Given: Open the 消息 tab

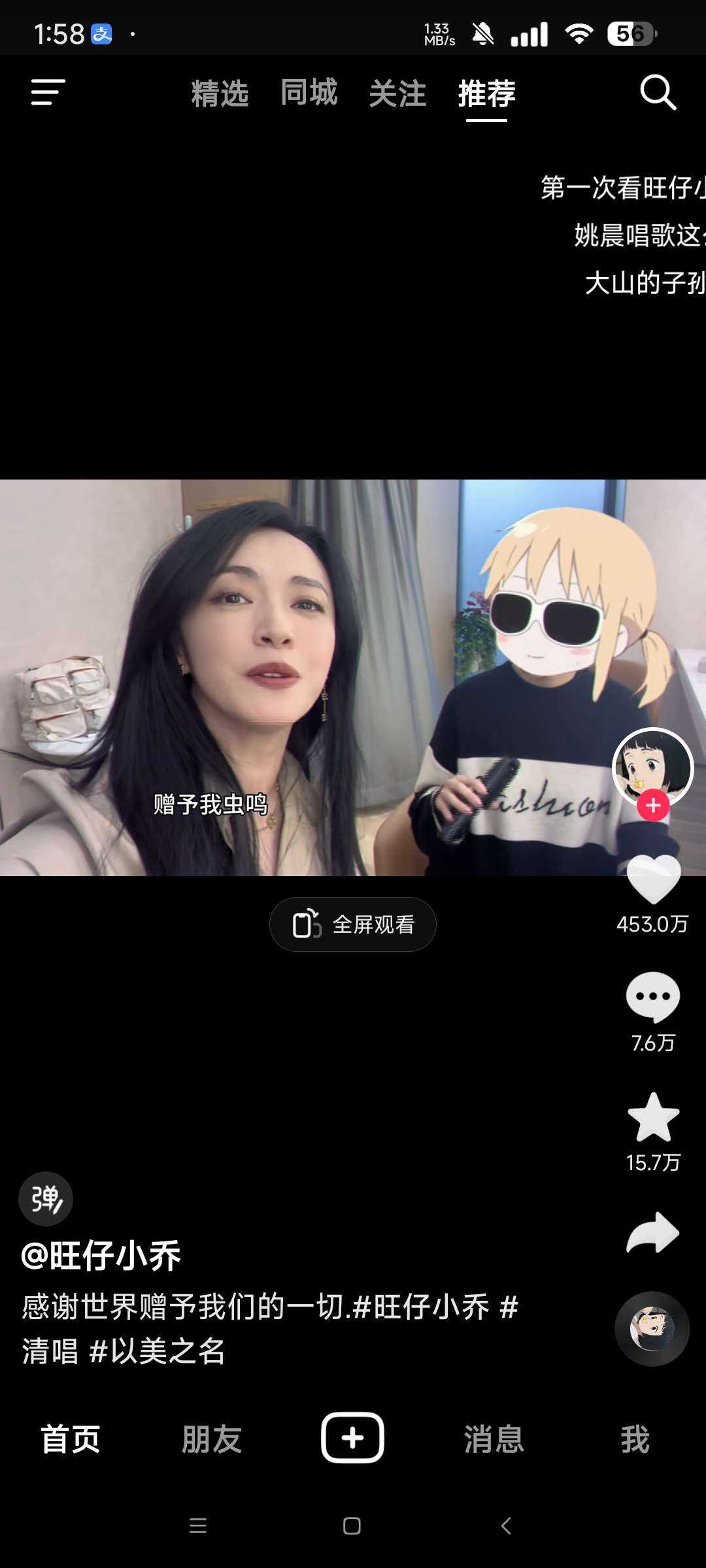Looking at the screenshot, I should pyautogui.click(x=494, y=1439).
